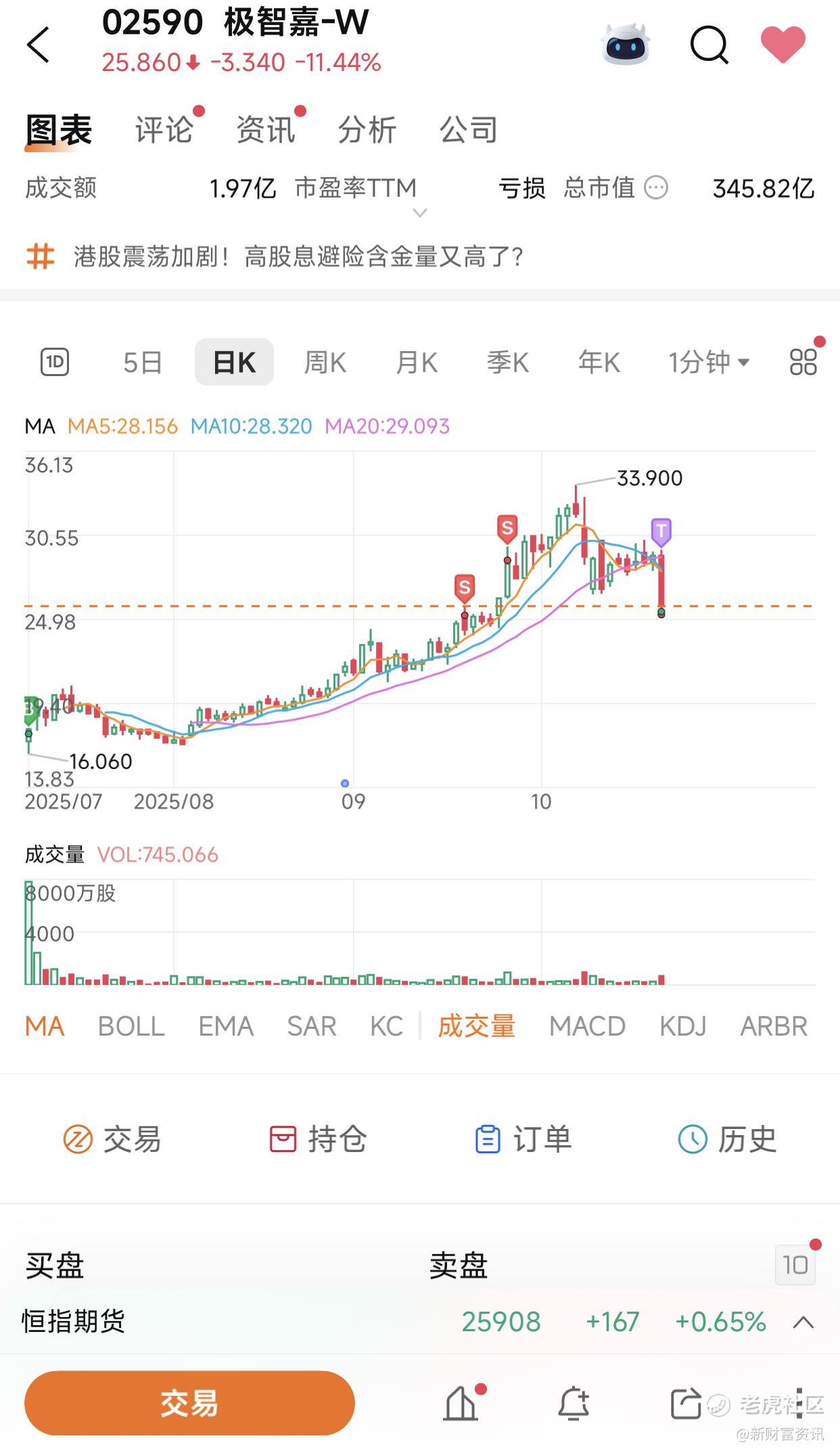Open chart settings grid icon
The width and height of the screenshot is (840, 1453).
(803, 362)
